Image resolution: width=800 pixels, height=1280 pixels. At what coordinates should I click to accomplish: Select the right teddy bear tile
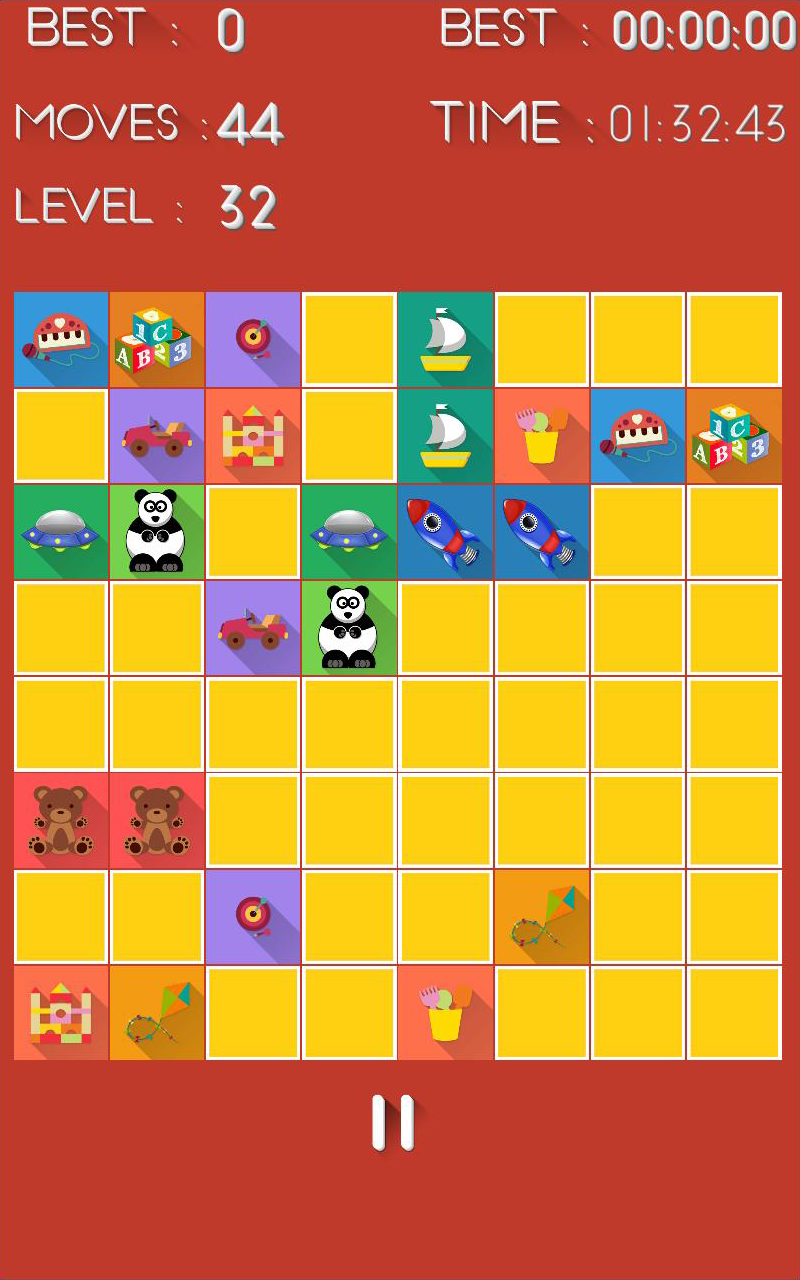pyautogui.click(x=157, y=820)
